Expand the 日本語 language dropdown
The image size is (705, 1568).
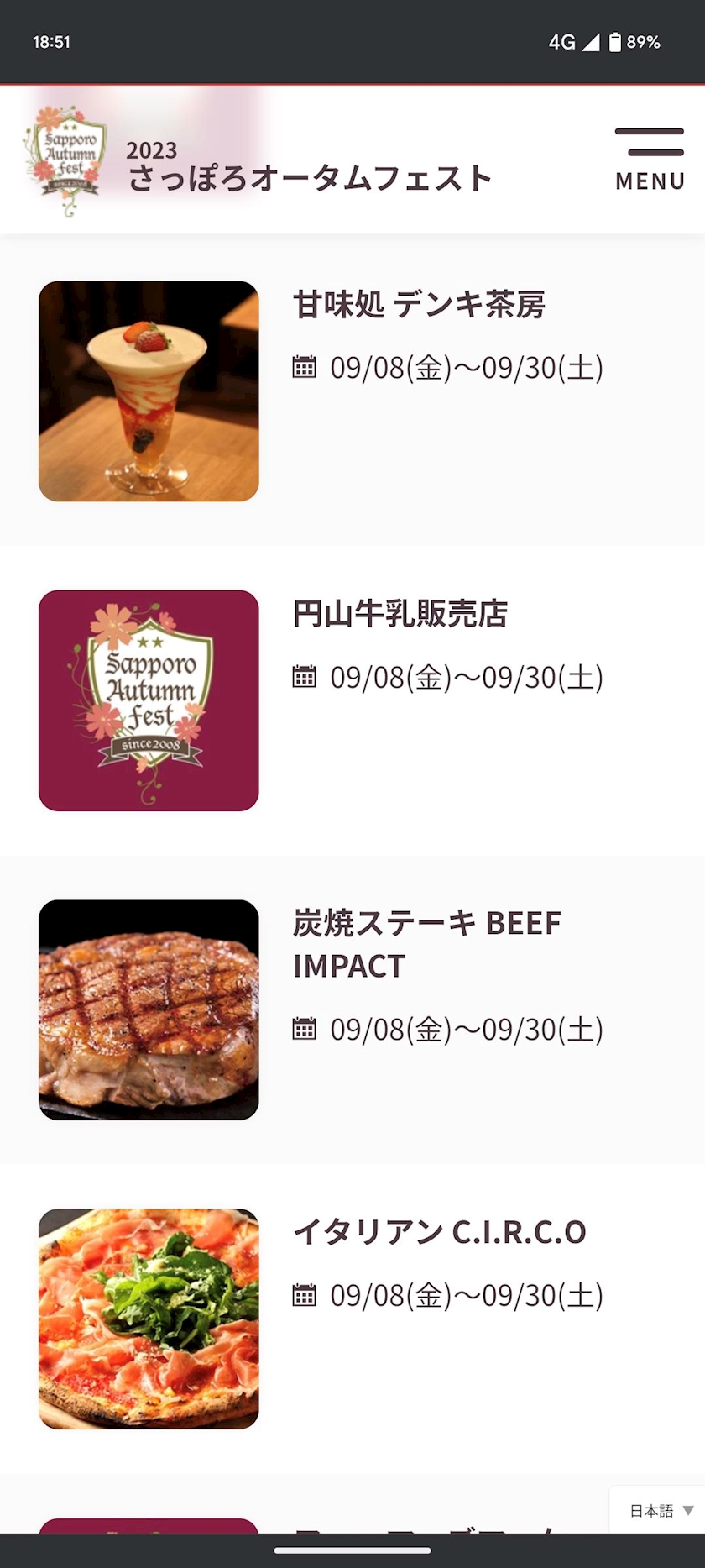[661, 1511]
